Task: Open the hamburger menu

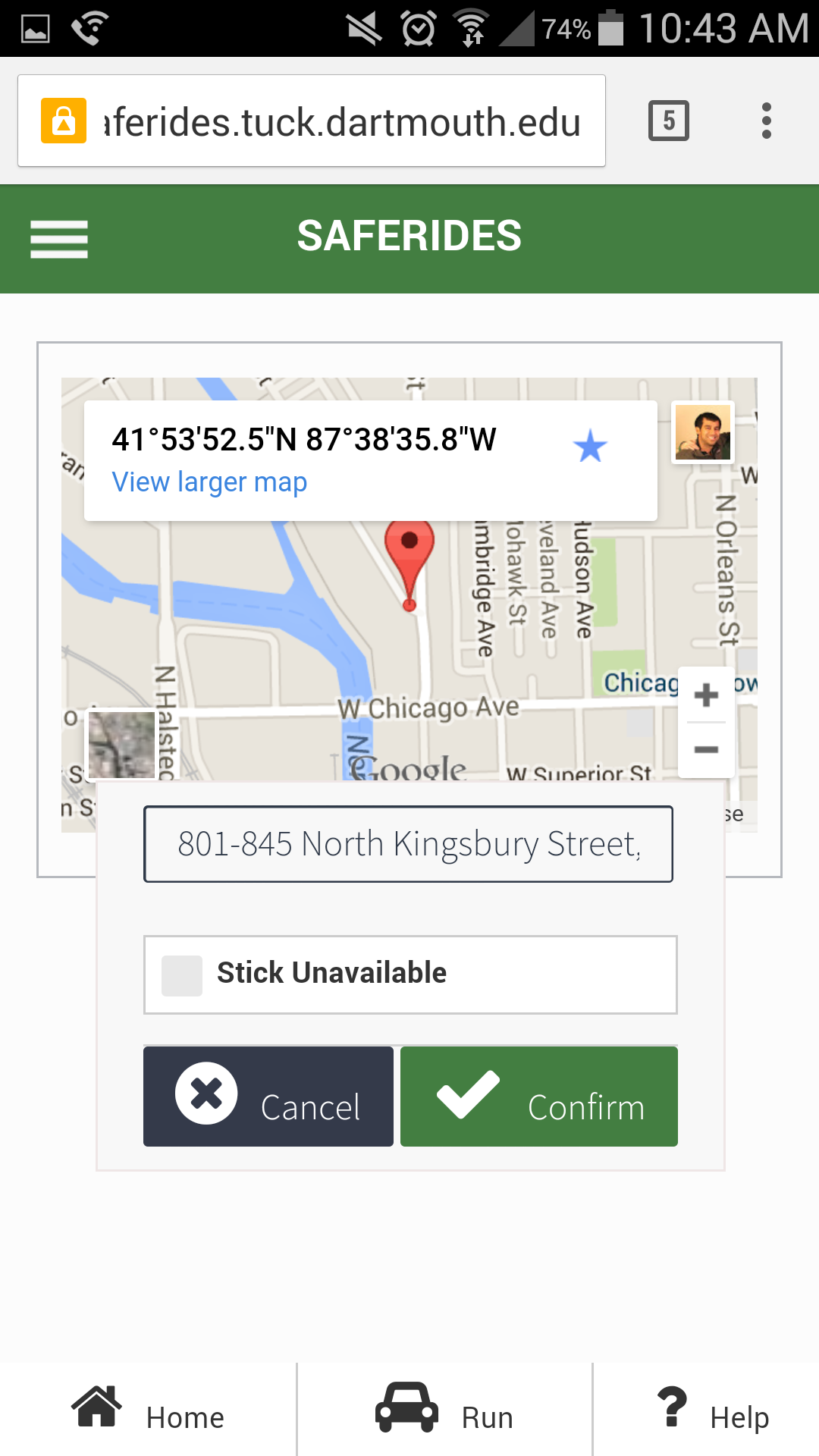Action: coord(59,239)
